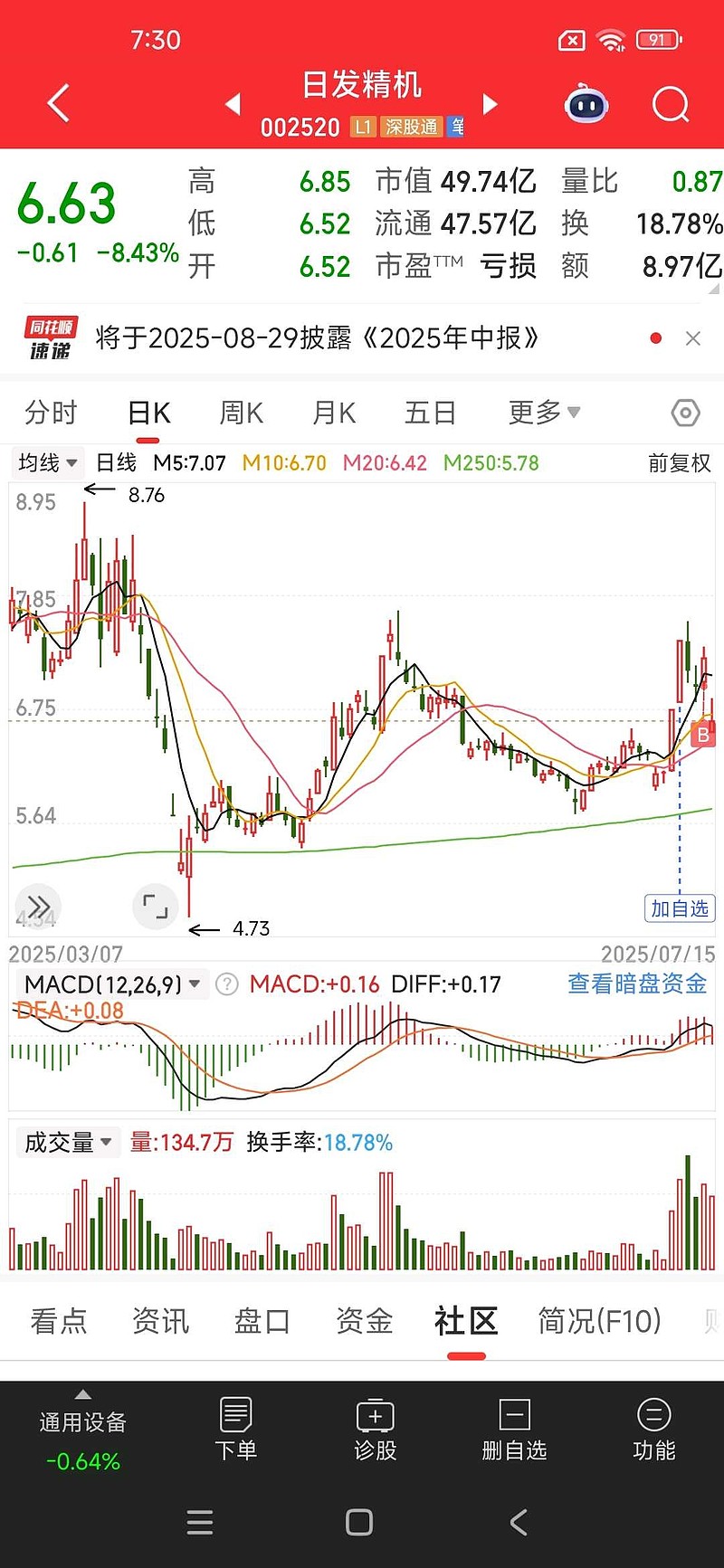Dismiss the 2025年中报 announcement banner

693,338
